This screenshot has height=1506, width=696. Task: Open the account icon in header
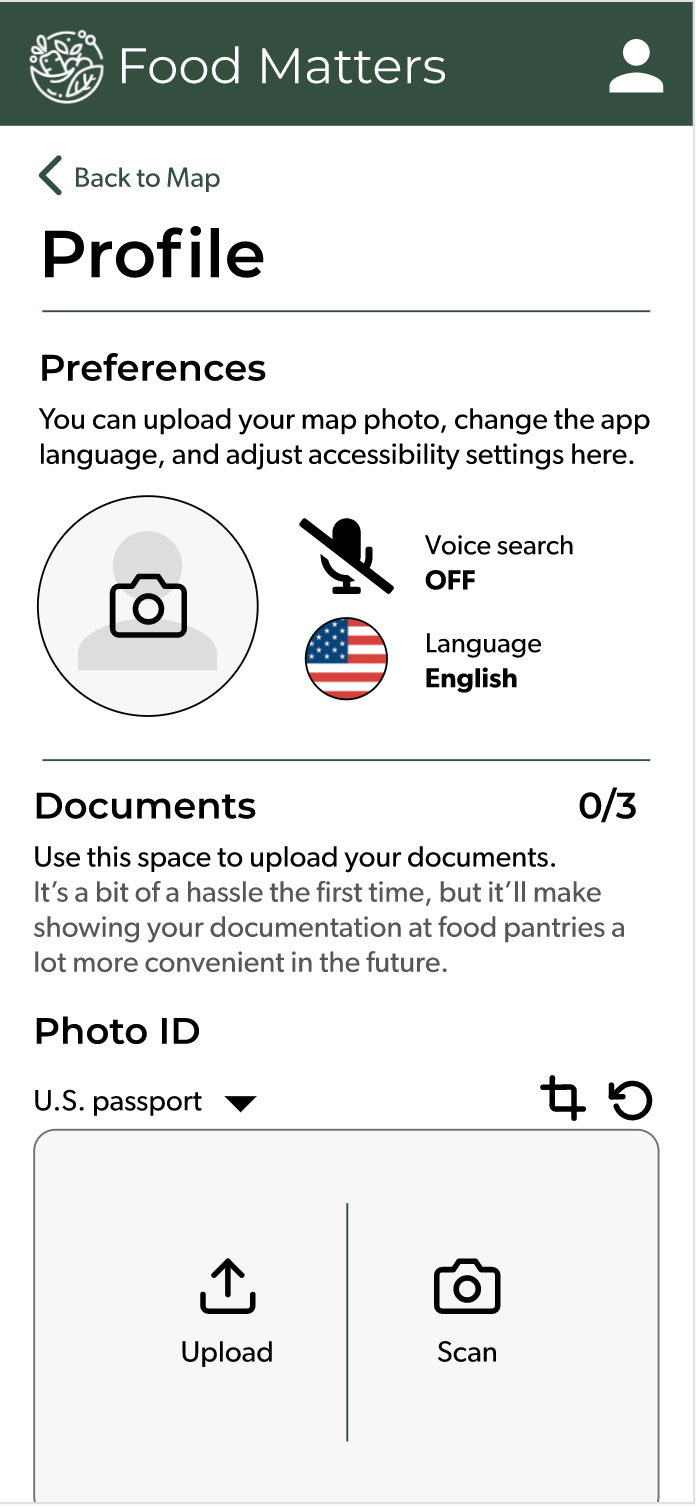tap(636, 67)
